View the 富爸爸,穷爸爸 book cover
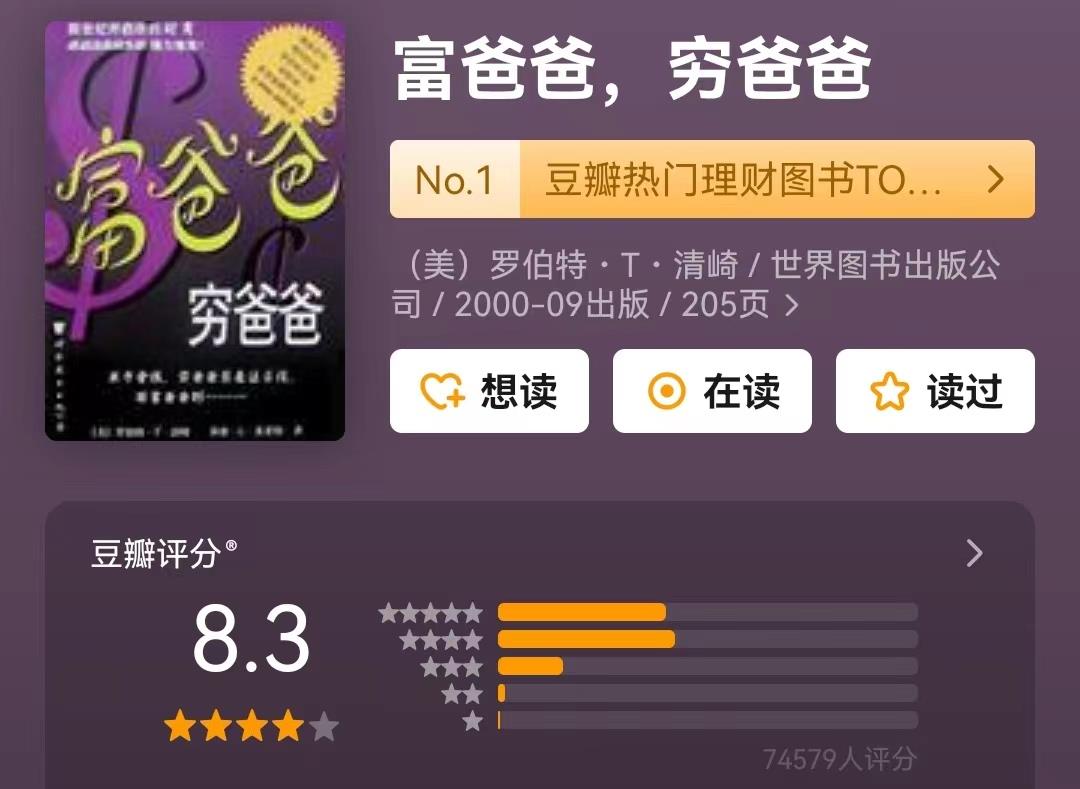Image resolution: width=1080 pixels, height=789 pixels. 195,231
